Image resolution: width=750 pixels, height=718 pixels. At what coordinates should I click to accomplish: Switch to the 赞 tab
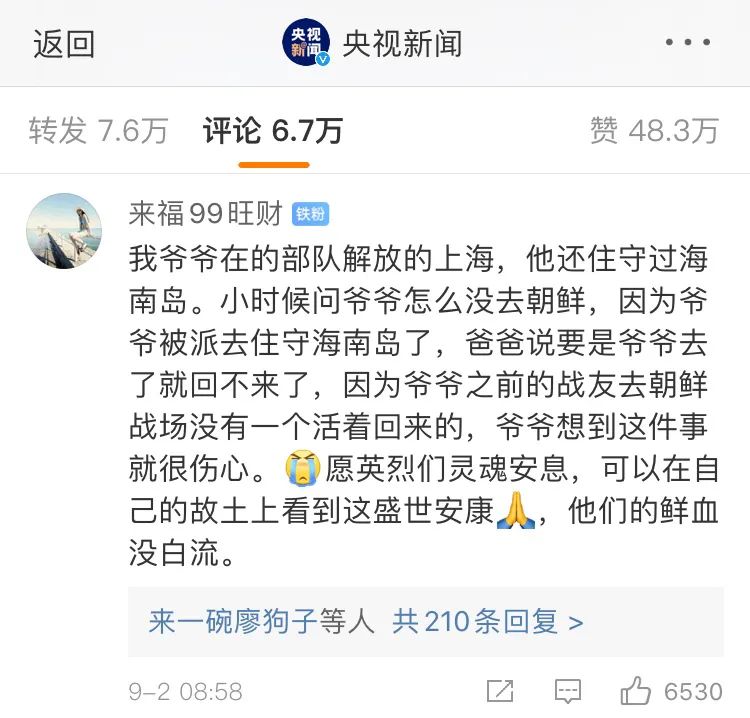pyautogui.click(x=654, y=131)
